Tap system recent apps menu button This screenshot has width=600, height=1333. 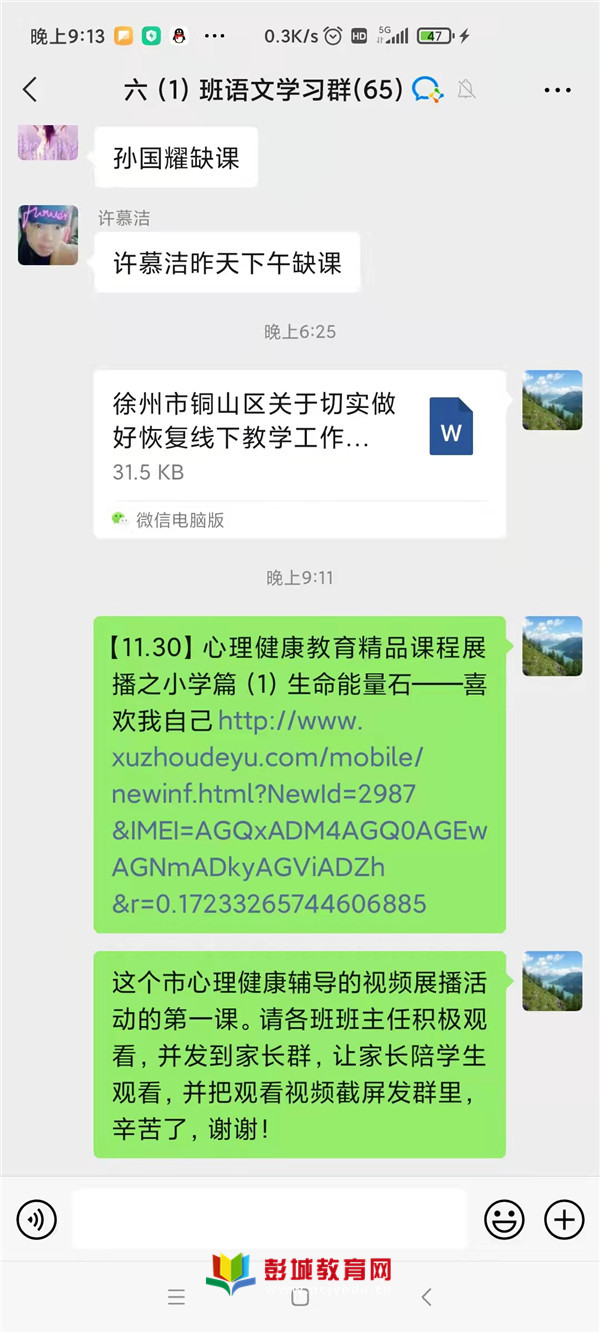point(177,1298)
